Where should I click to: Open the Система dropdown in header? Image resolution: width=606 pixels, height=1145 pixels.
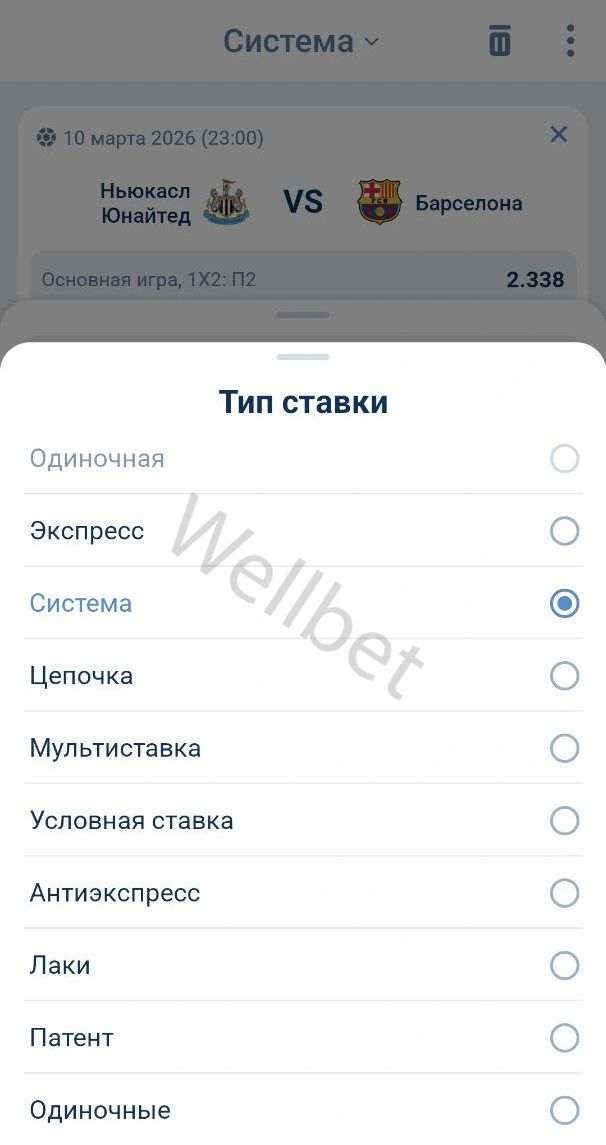click(x=301, y=42)
